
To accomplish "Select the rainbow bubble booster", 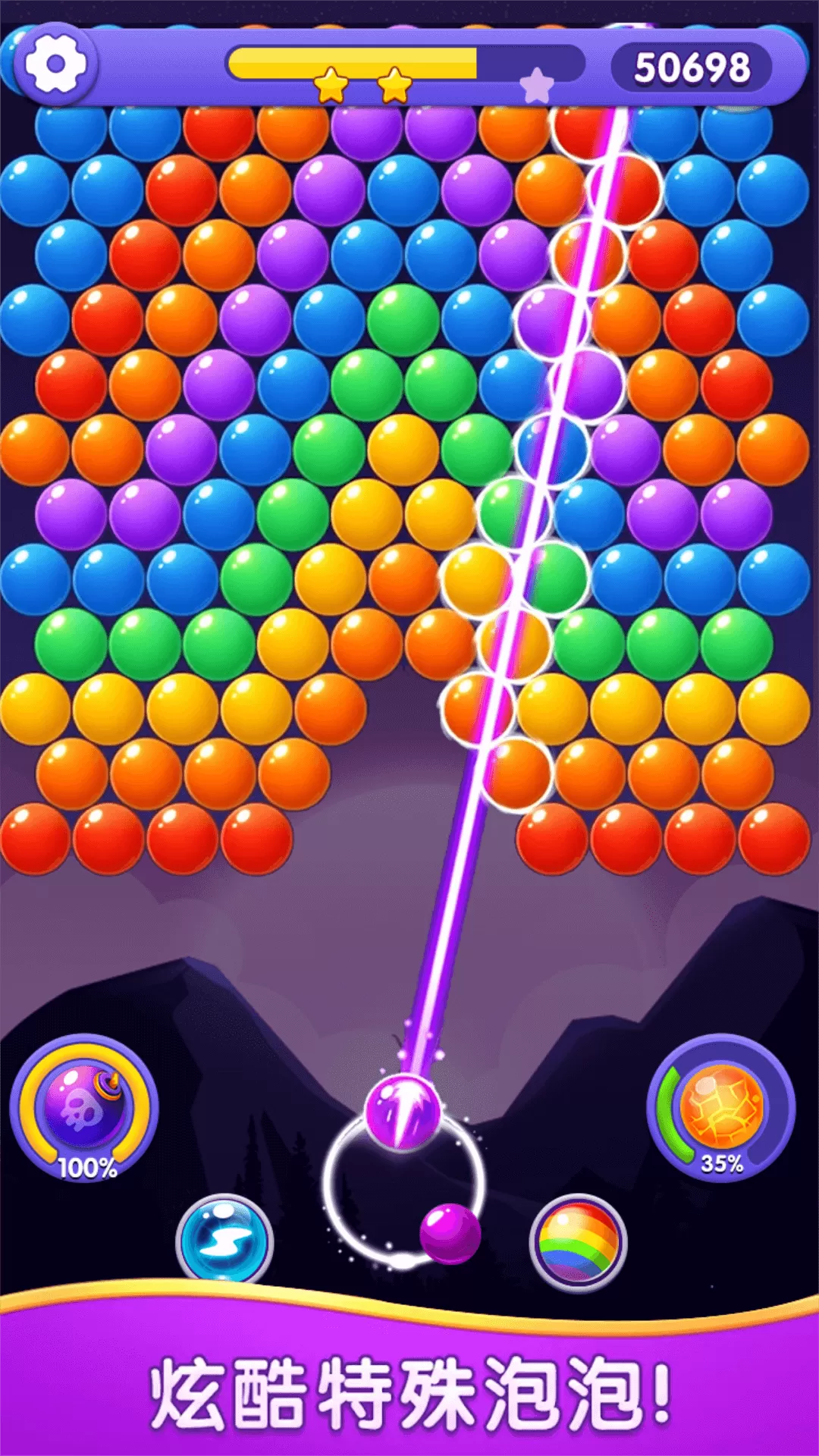I will (578, 1242).
